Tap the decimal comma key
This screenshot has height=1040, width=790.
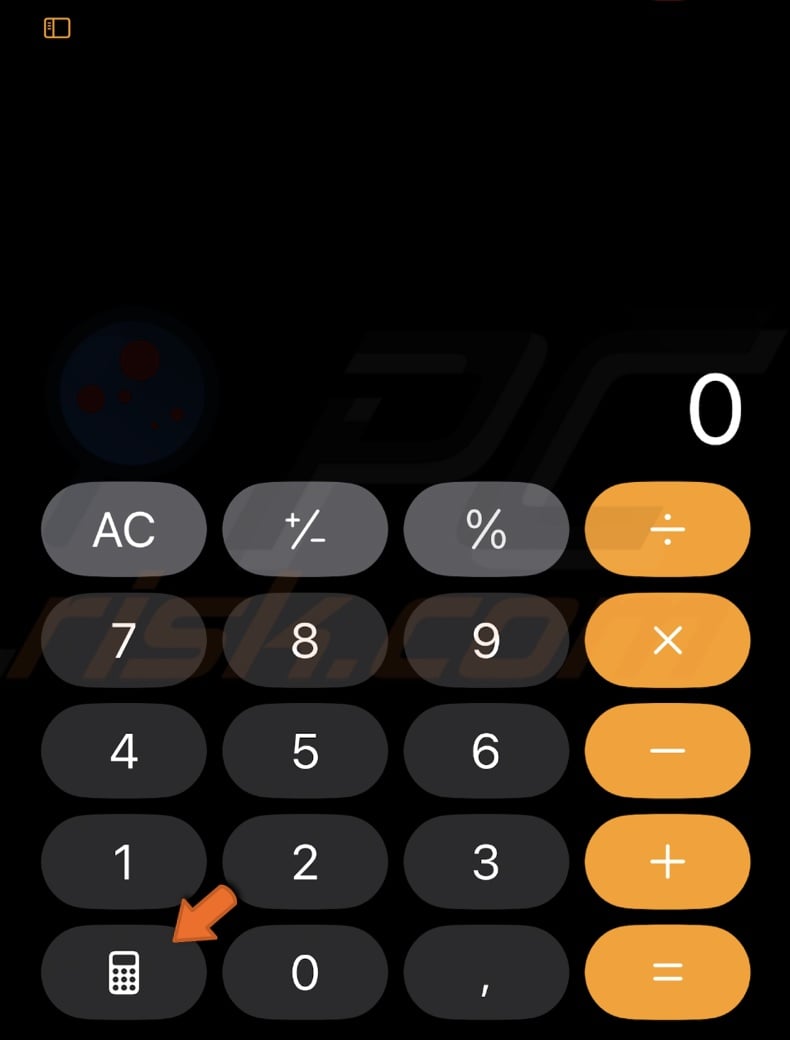pyautogui.click(x=486, y=971)
